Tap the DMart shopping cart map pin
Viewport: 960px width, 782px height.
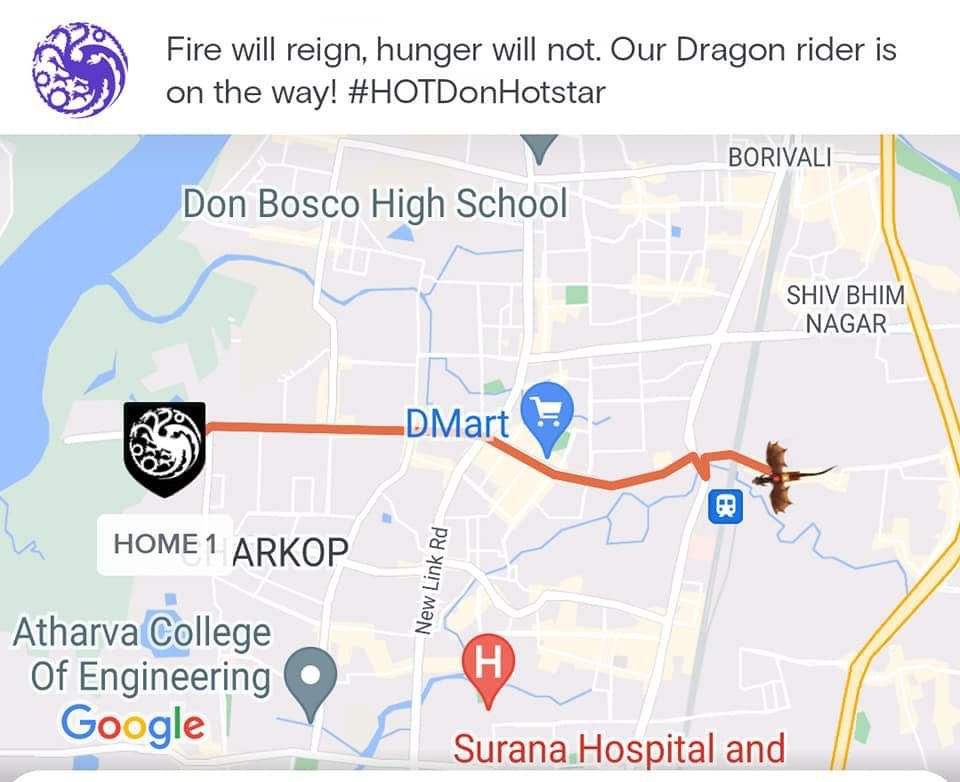(x=549, y=410)
